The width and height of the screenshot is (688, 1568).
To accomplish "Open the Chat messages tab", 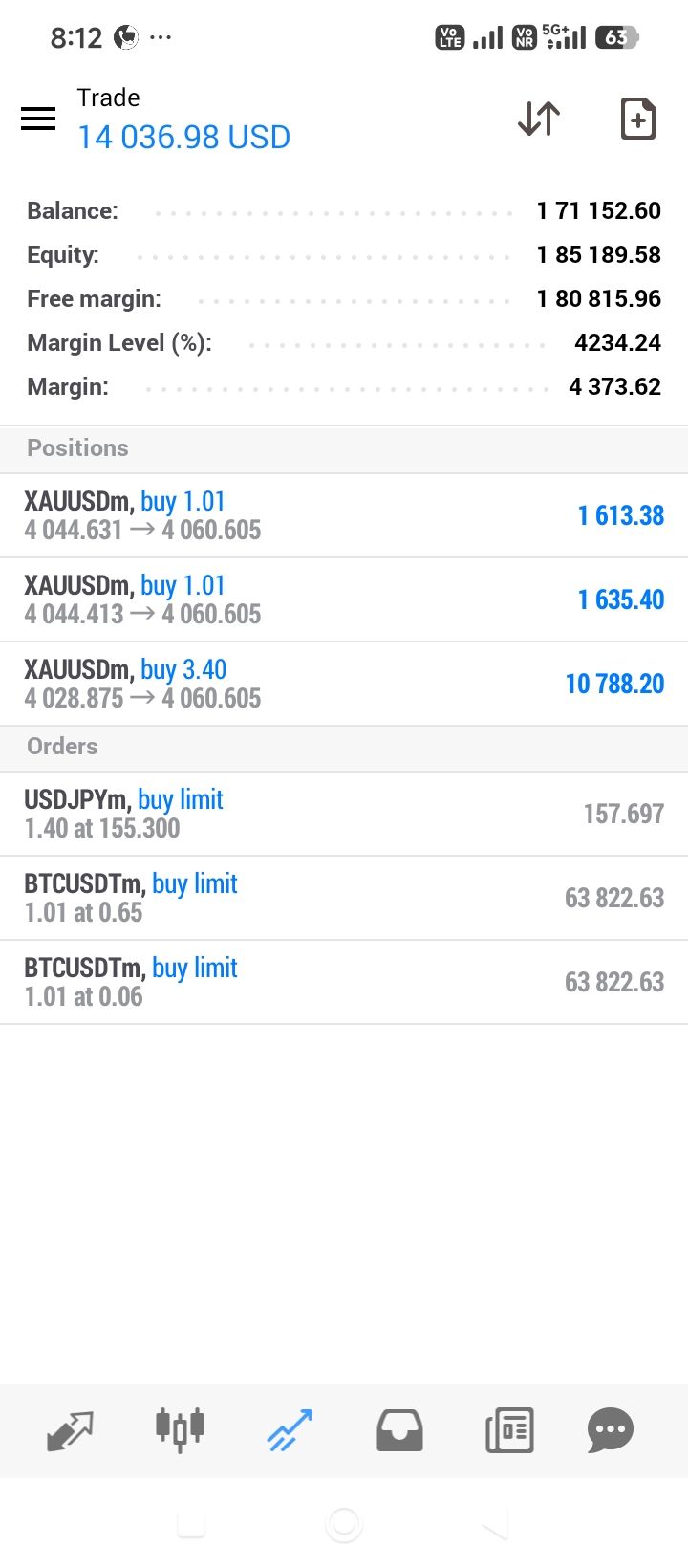I will click(x=611, y=1430).
